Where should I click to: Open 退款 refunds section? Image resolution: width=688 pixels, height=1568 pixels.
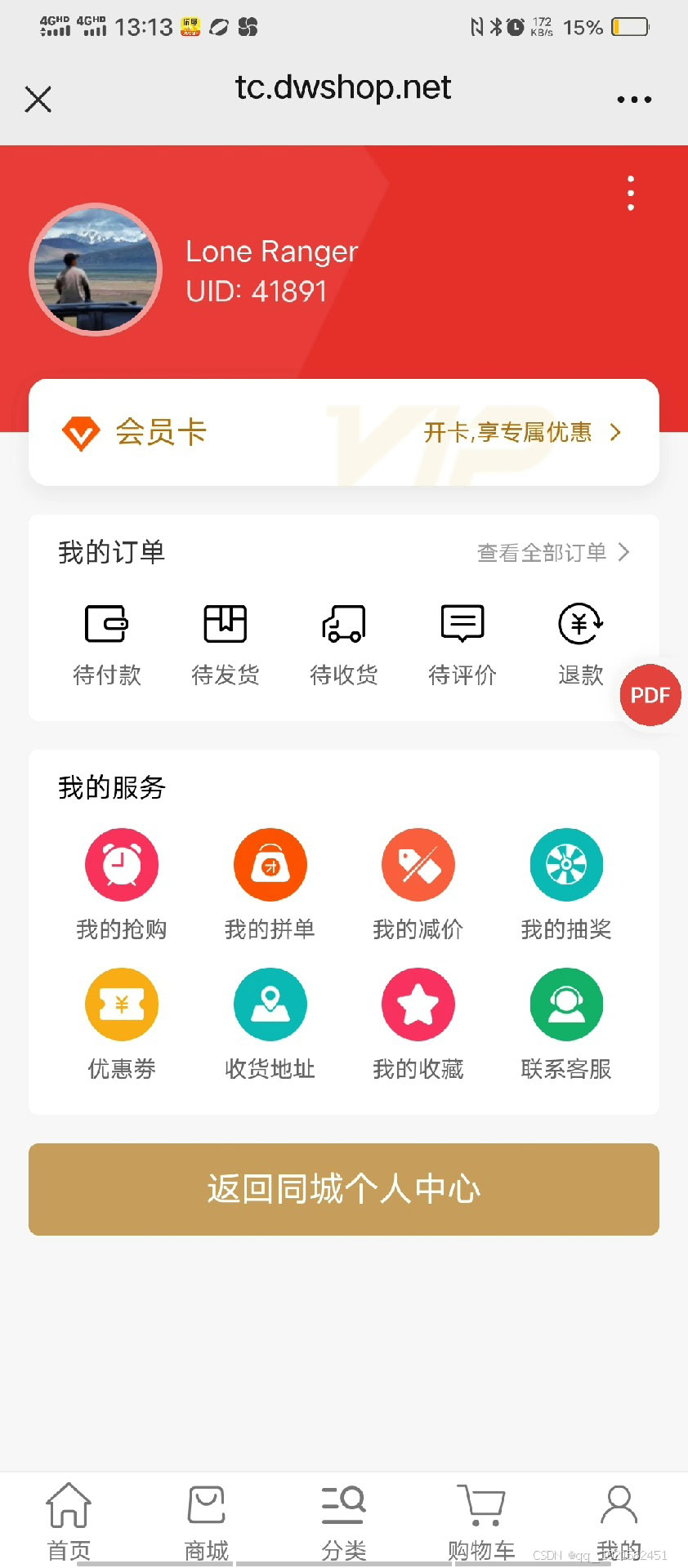[x=580, y=644]
